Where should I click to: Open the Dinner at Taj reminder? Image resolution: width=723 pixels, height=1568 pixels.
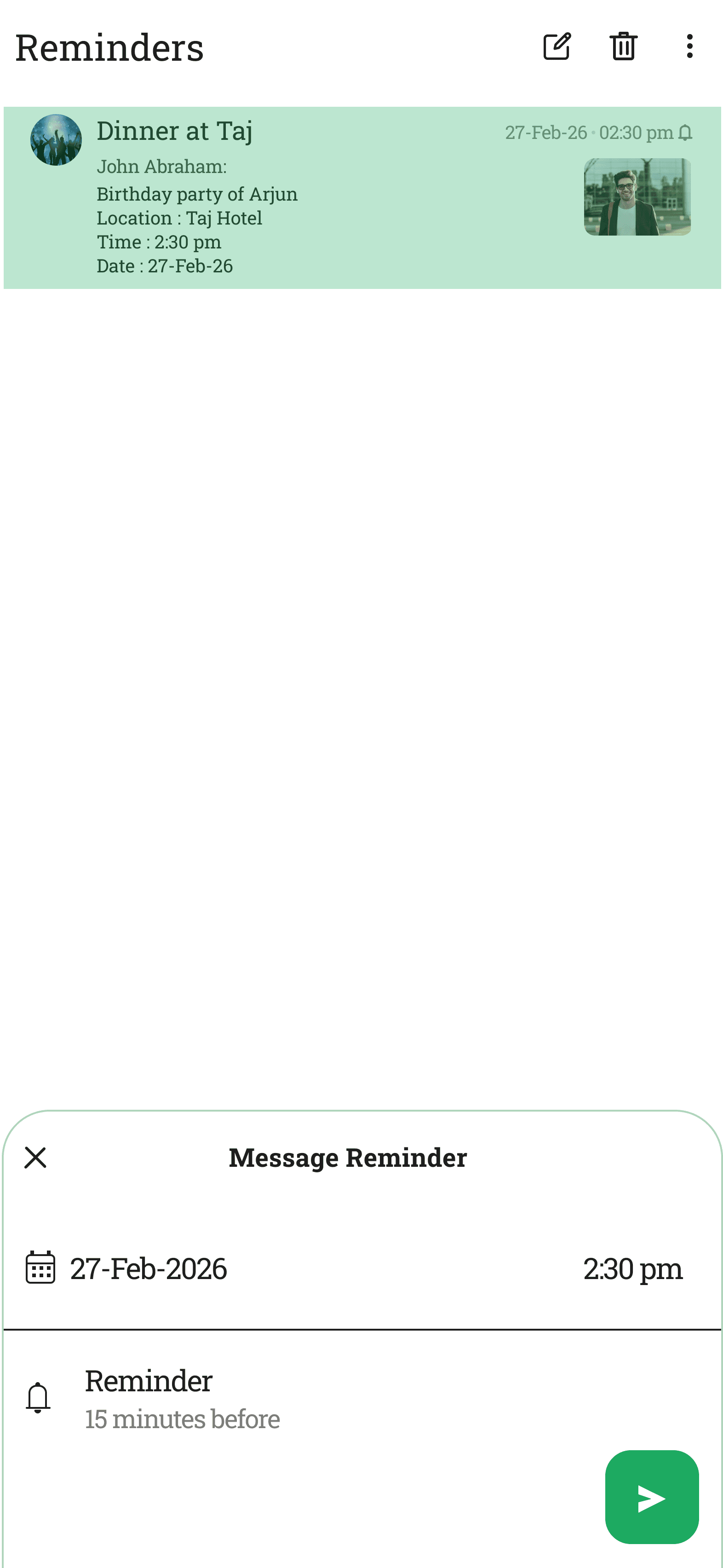click(362, 198)
